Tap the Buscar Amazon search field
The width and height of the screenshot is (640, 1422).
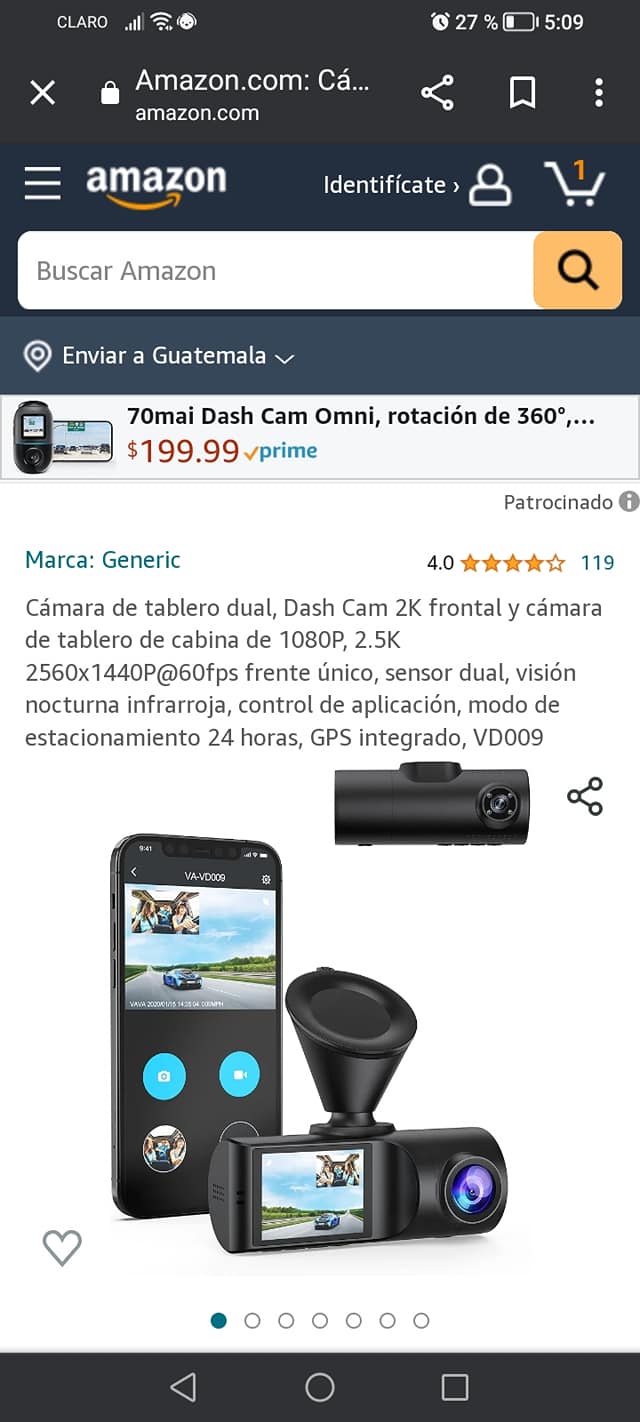(x=275, y=271)
